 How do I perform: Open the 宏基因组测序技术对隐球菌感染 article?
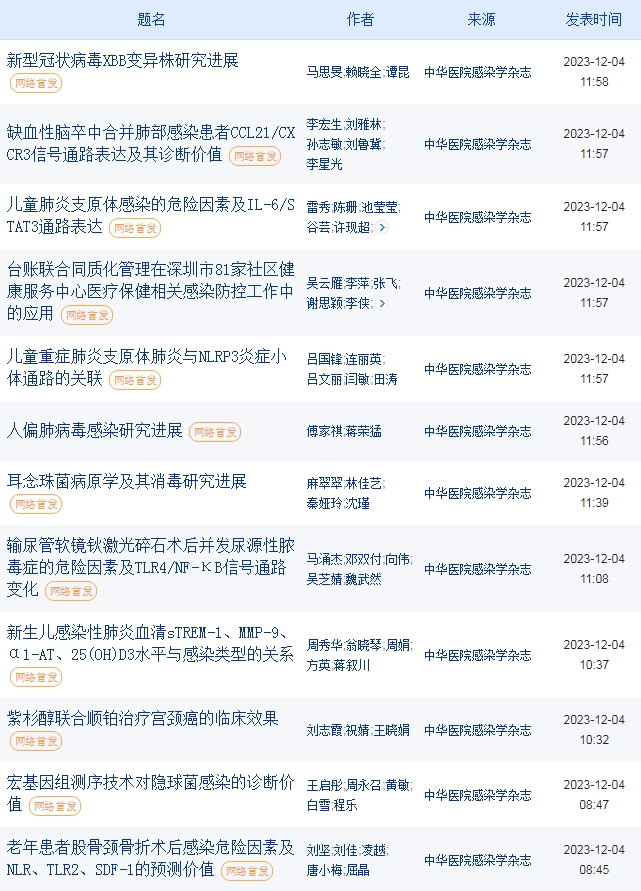point(151,782)
